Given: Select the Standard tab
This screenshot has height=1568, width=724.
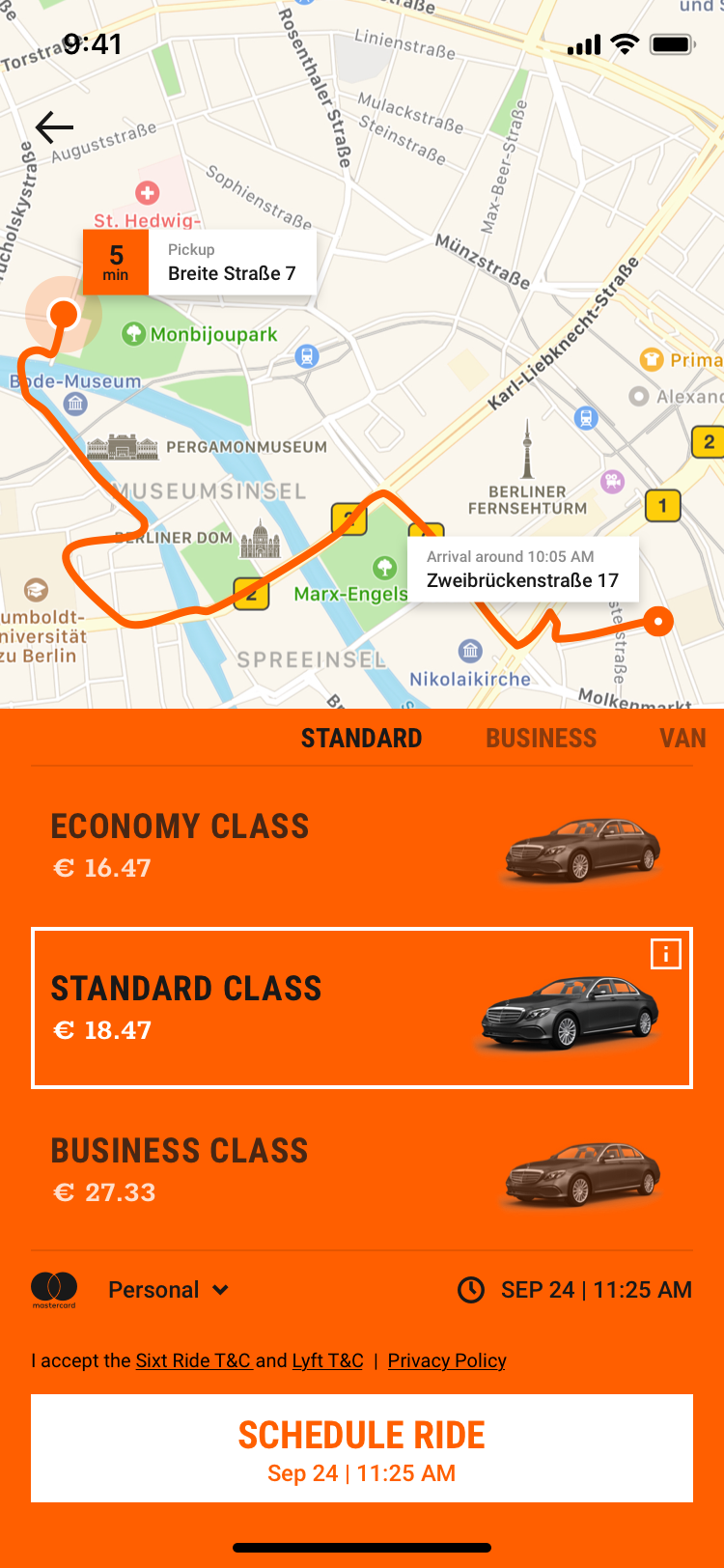Looking at the screenshot, I should pos(361,739).
